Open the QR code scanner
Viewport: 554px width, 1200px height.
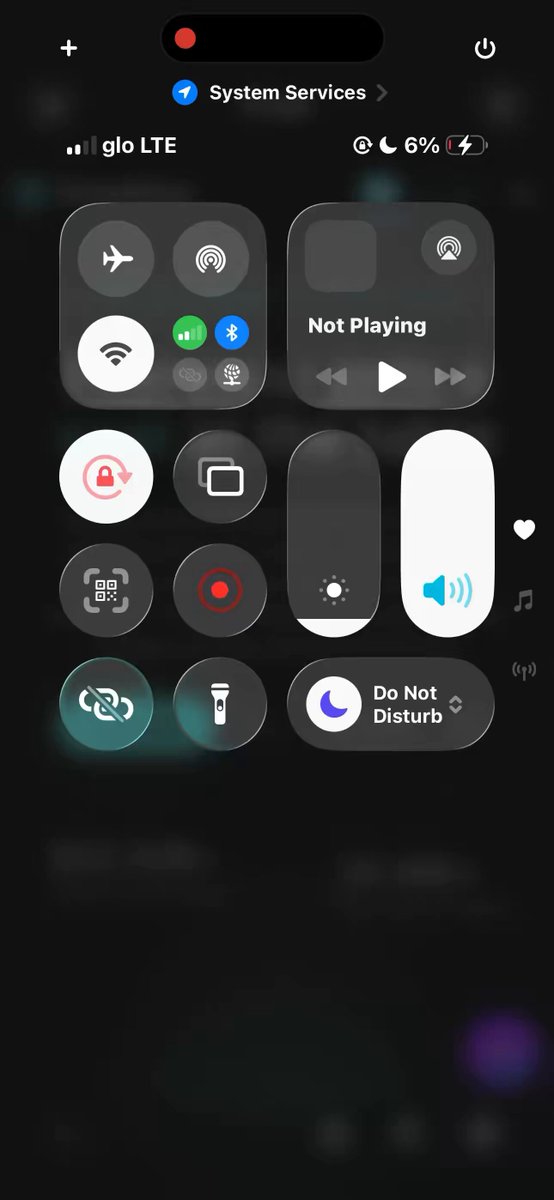[106, 591]
